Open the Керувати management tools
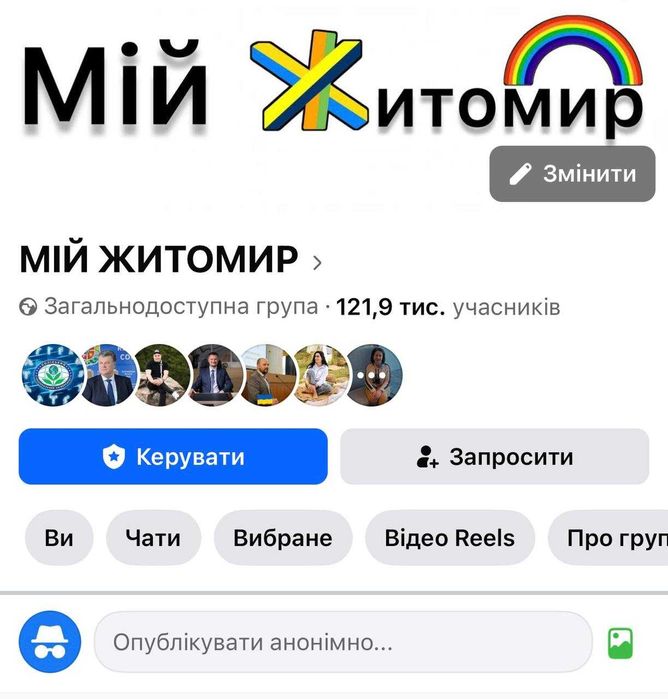 point(173,457)
